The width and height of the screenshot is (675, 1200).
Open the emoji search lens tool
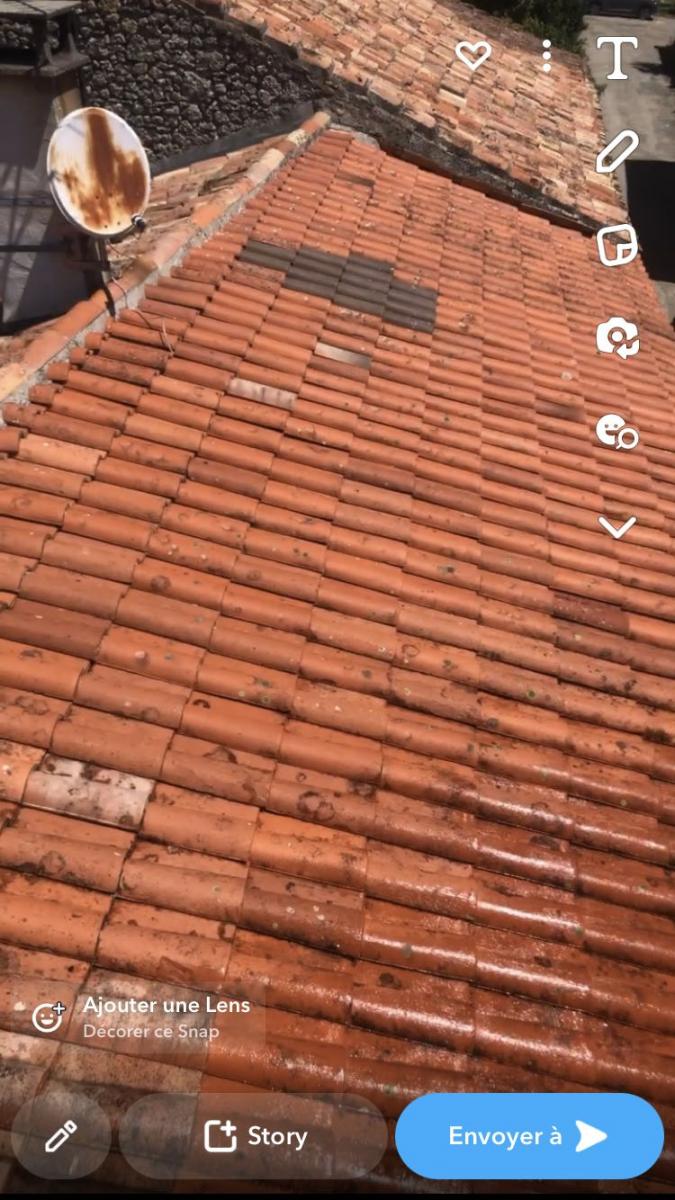pyautogui.click(x=617, y=431)
